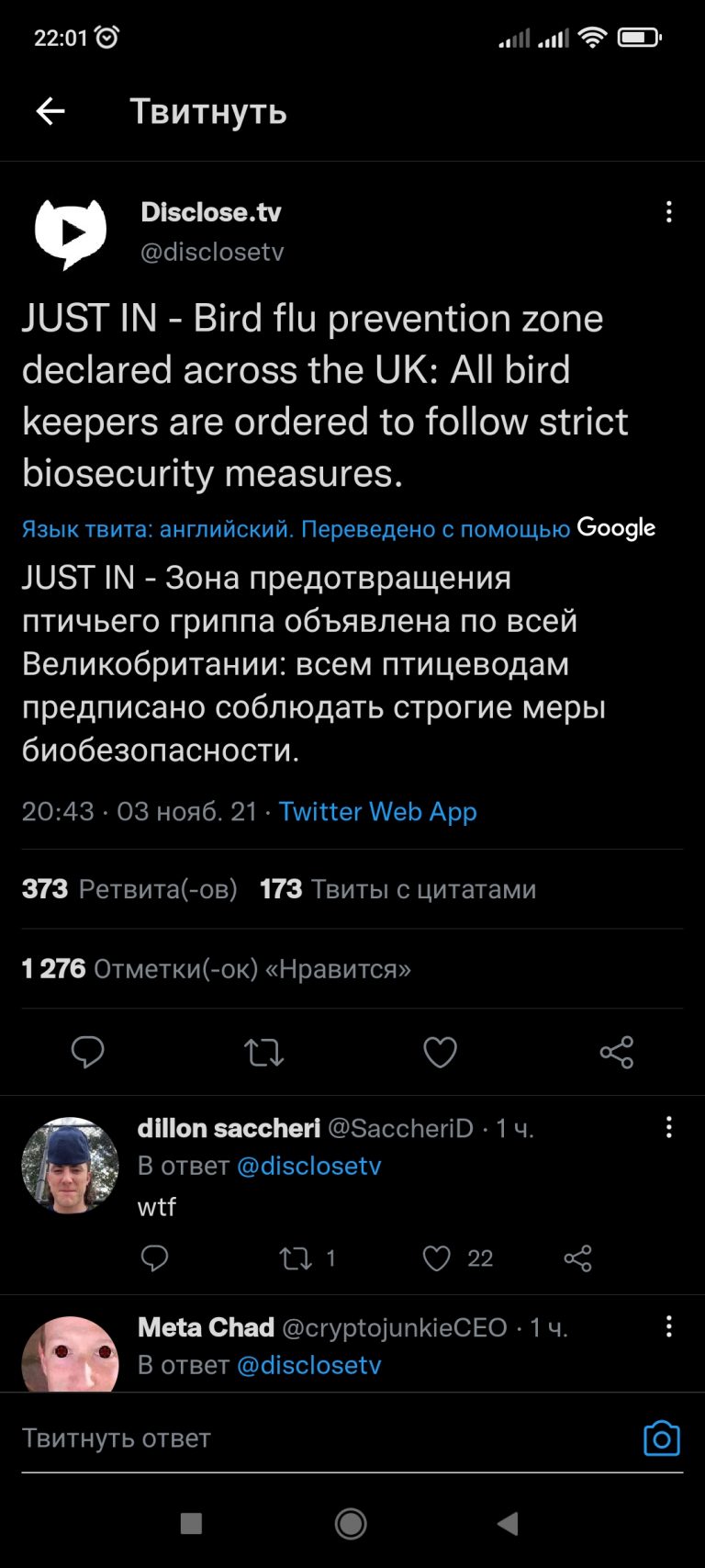Retweet the Disclose.tv tweet
This screenshot has width=705, height=1568.
coord(264,1052)
